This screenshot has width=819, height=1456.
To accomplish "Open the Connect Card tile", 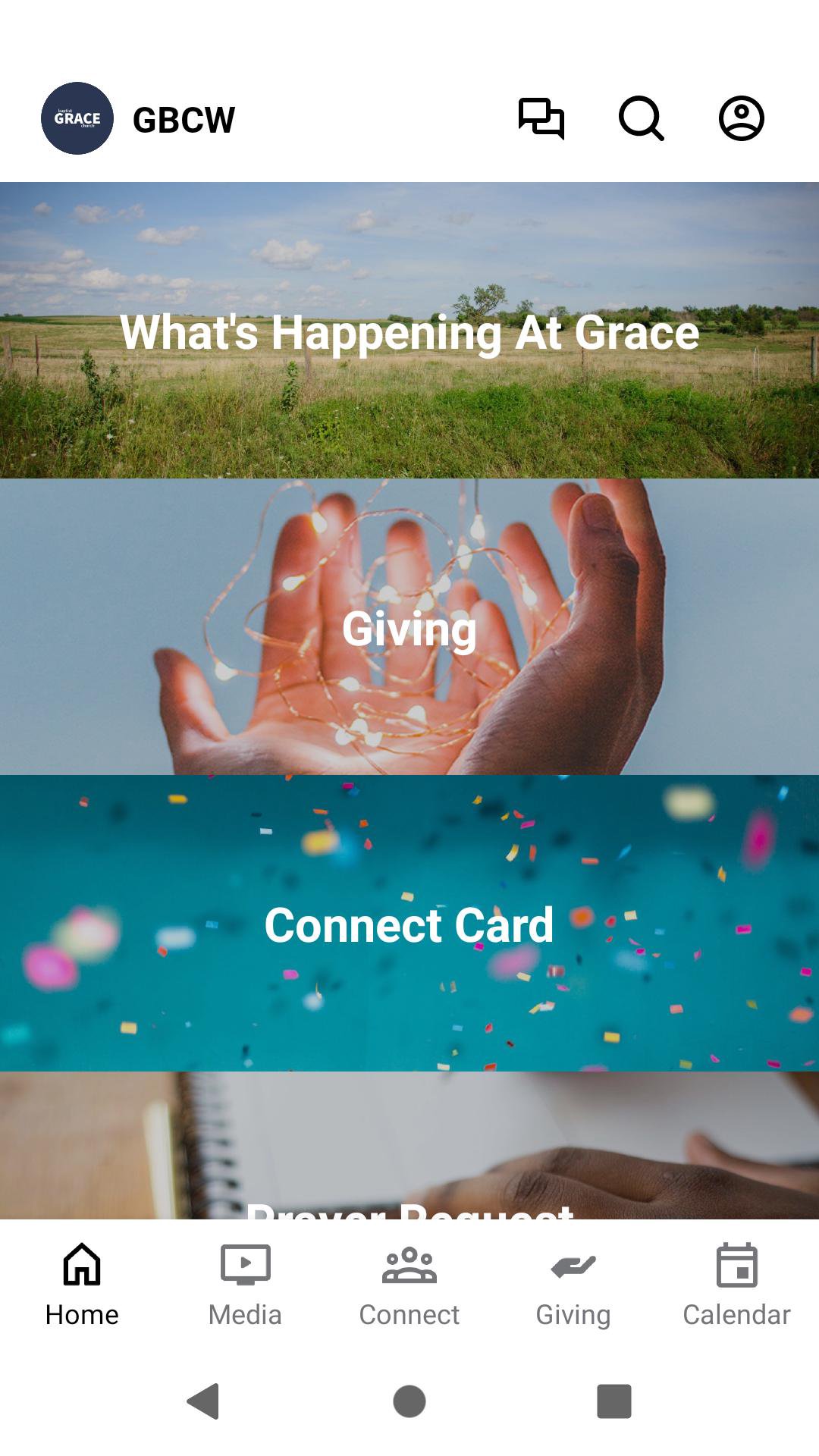I will click(x=409, y=924).
